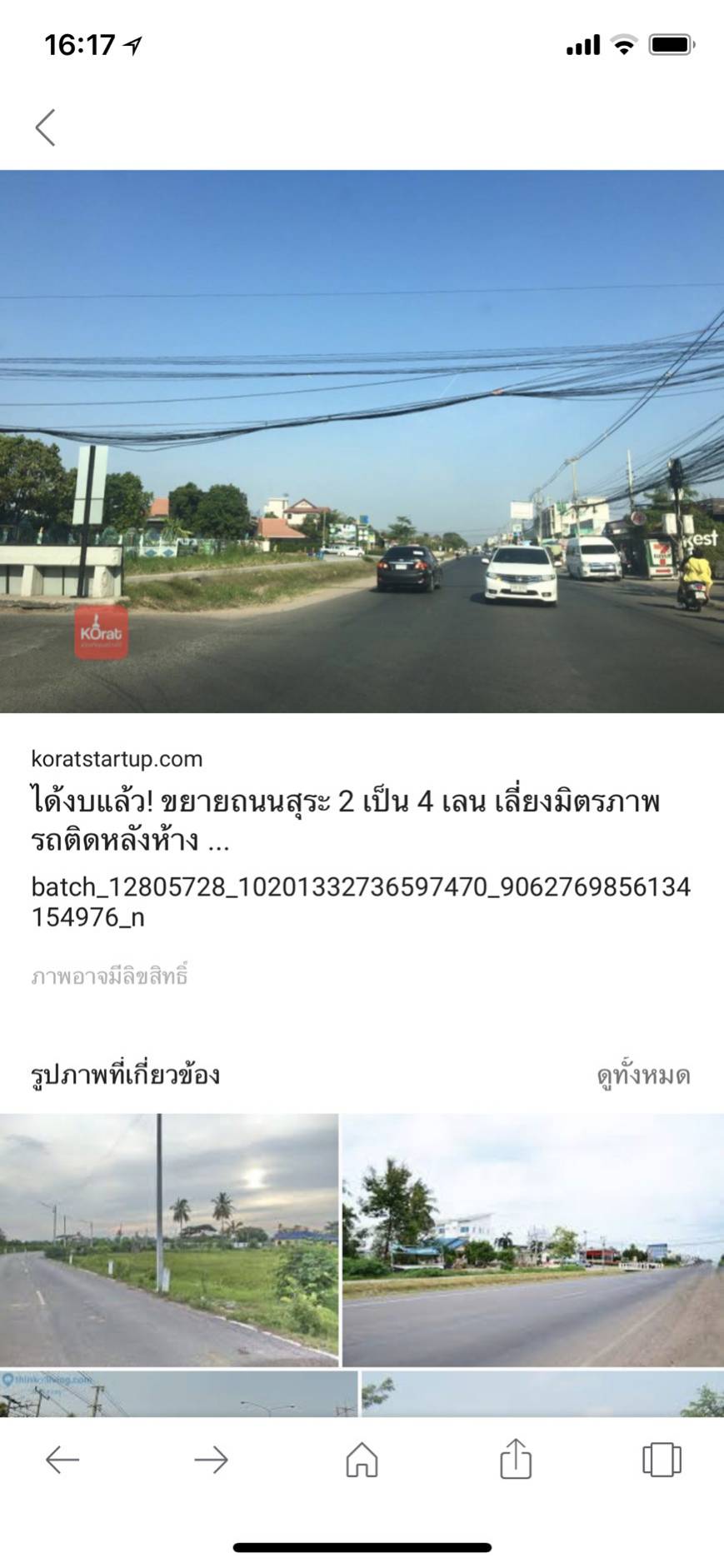724x1568 pixels.
Task: Open the main road photo of Sura Road
Action: (362, 442)
